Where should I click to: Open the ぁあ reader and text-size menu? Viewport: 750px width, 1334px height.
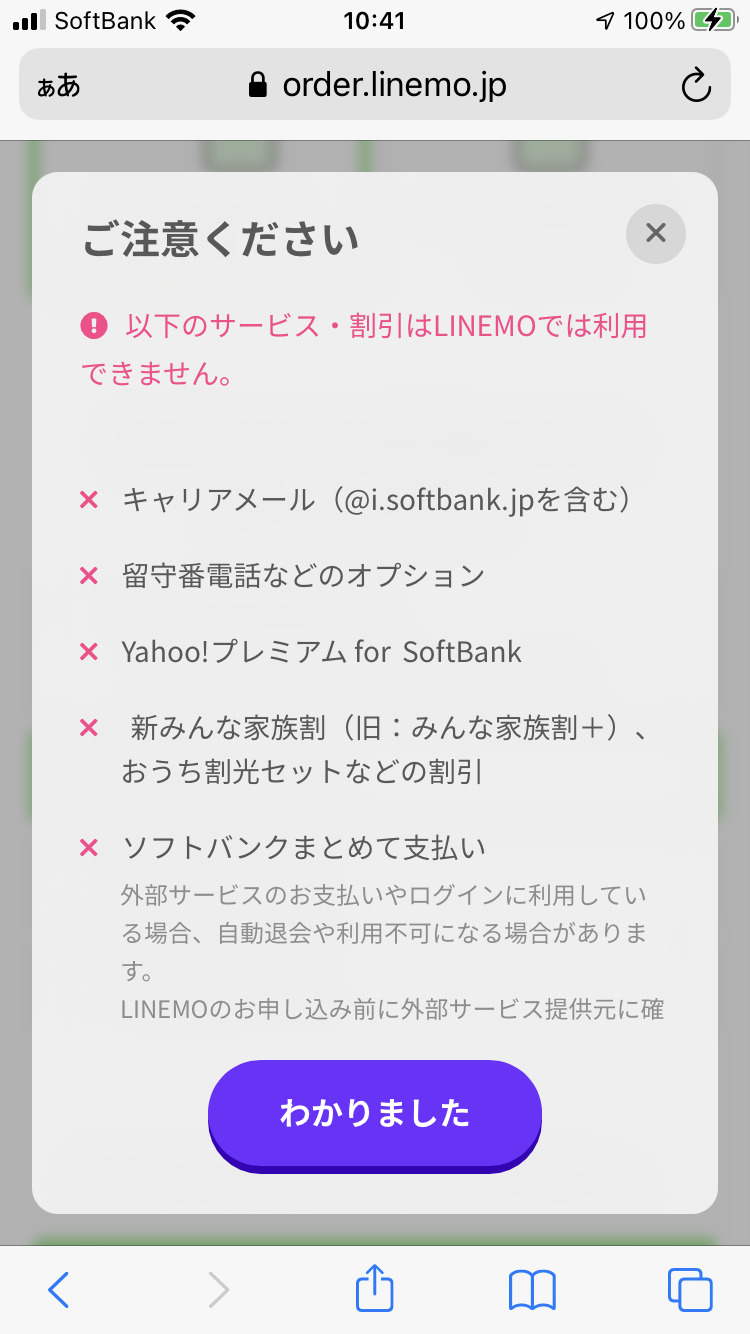[x=58, y=86]
